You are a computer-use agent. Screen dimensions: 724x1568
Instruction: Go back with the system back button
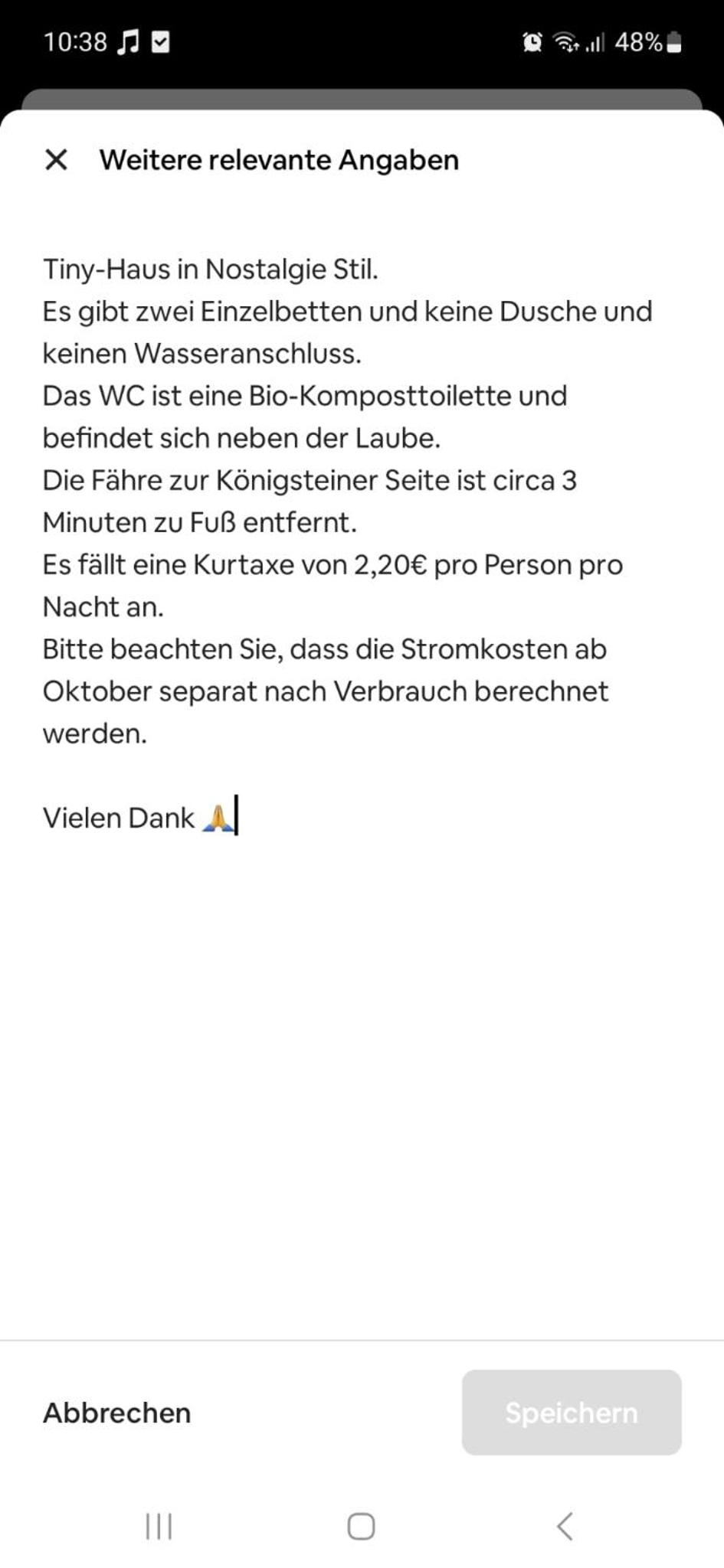point(565,1526)
